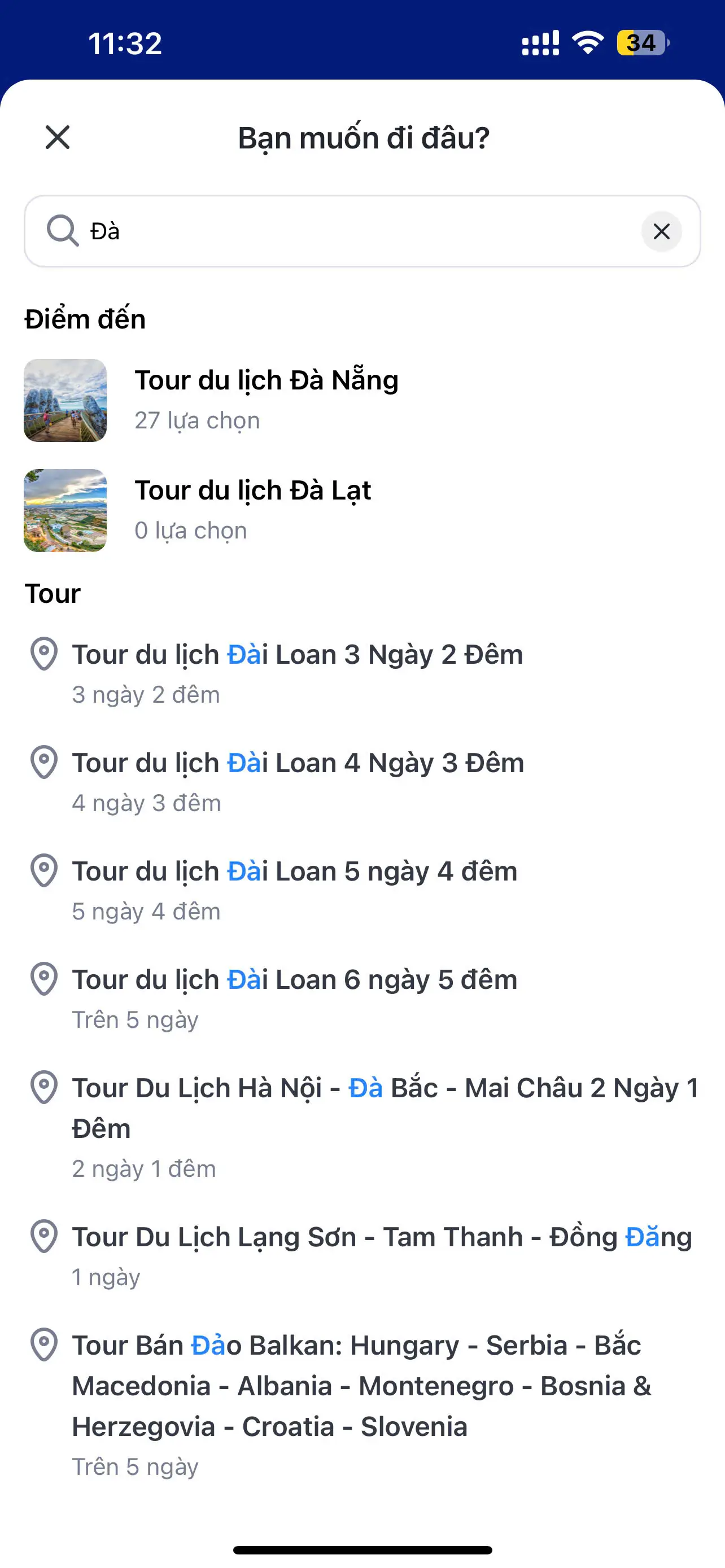This screenshot has width=725, height=1568.
Task: Clear the search text field
Action: [x=661, y=231]
